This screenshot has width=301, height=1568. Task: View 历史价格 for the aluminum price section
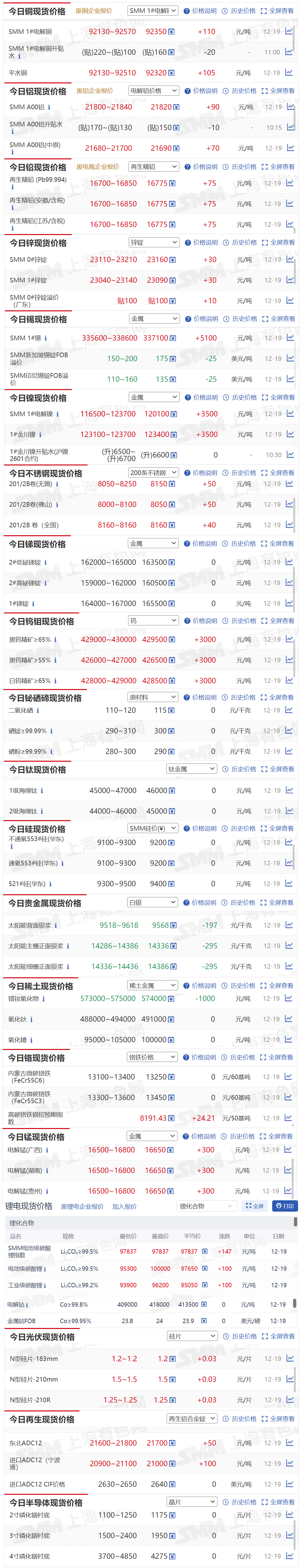tap(240, 91)
